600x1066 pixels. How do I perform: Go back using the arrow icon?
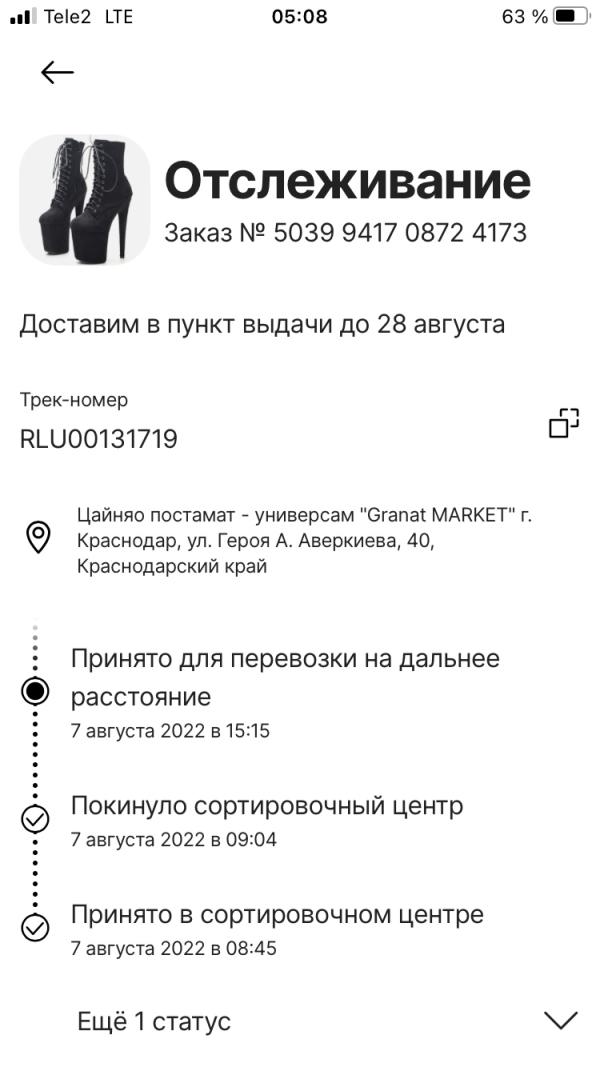[x=57, y=72]
